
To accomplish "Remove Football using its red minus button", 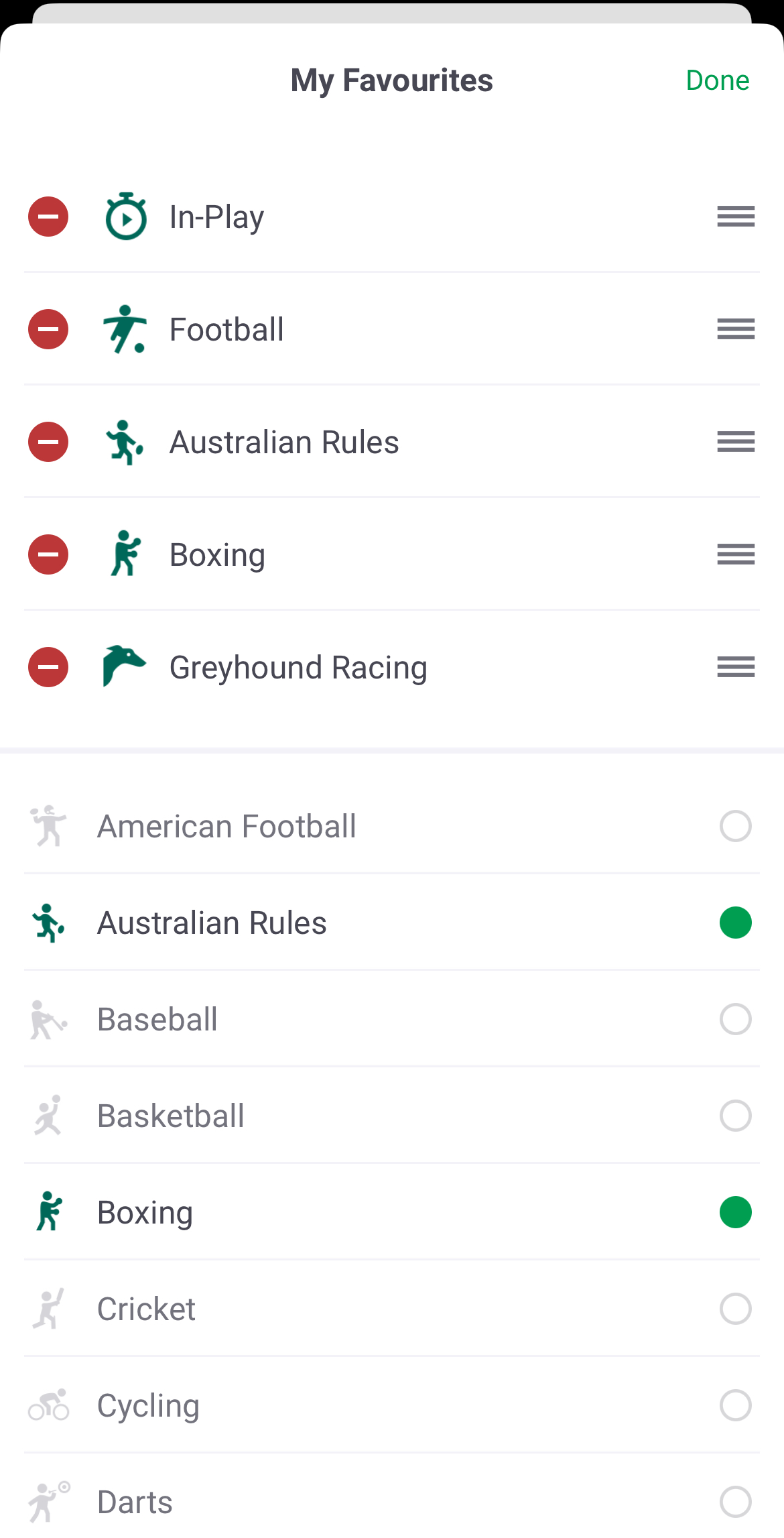I will pyautogui.click(x=48, y=329).
